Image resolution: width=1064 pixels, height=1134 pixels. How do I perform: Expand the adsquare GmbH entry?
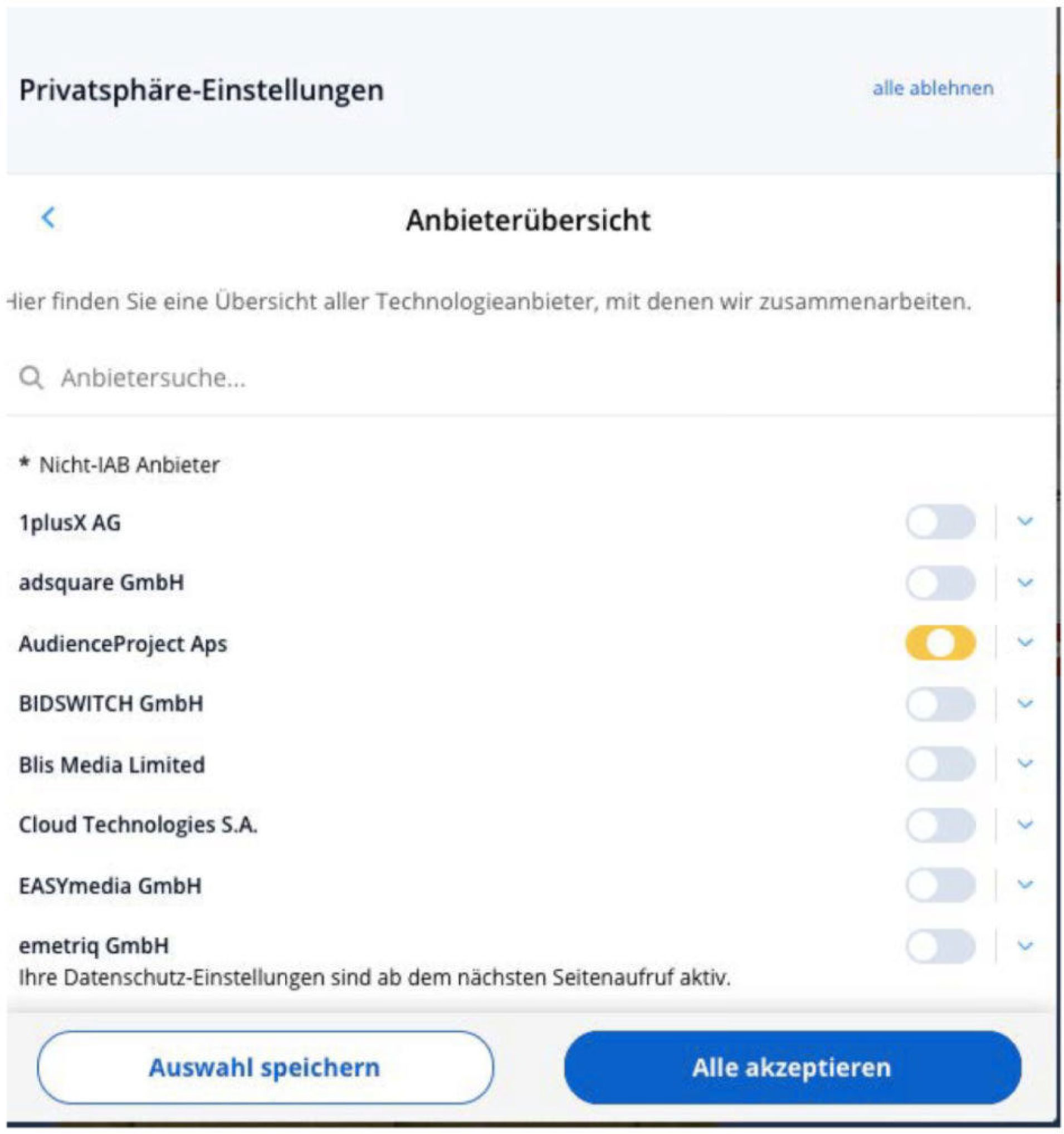point(1024,583)
